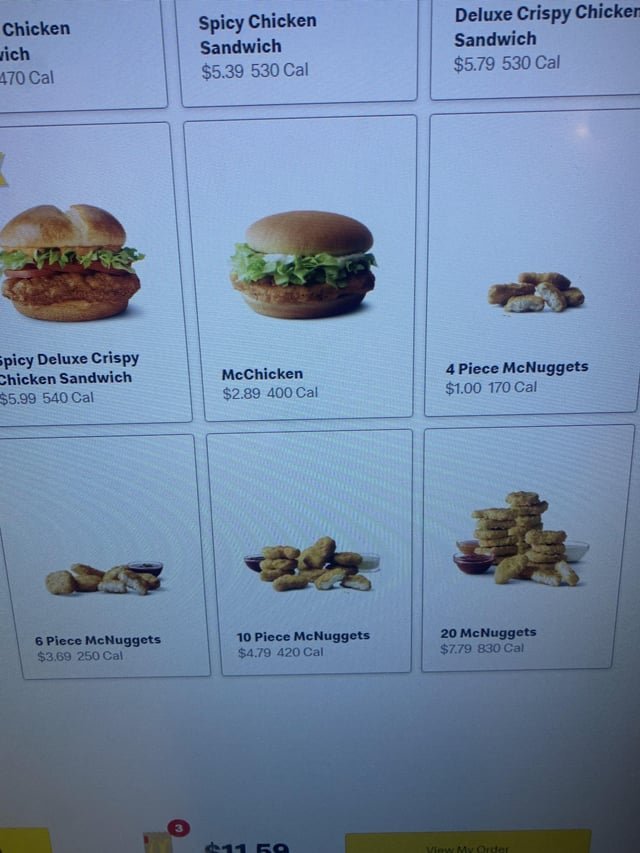Viewport: 640px width, 853px height.
Task: Tap the View My Order button
Action: [x=467, y=844]
